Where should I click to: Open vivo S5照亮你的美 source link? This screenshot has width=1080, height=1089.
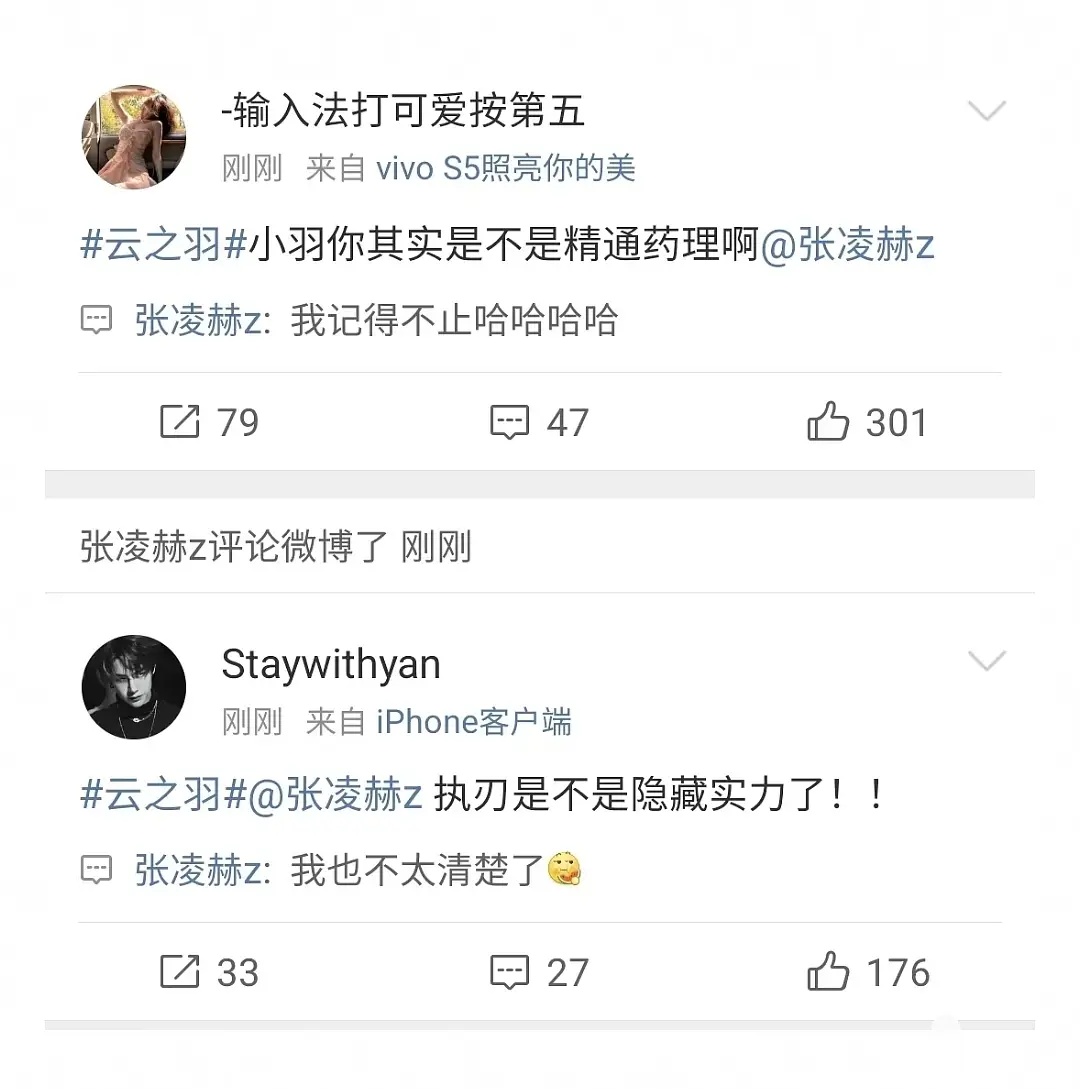(x=505, y=168)
